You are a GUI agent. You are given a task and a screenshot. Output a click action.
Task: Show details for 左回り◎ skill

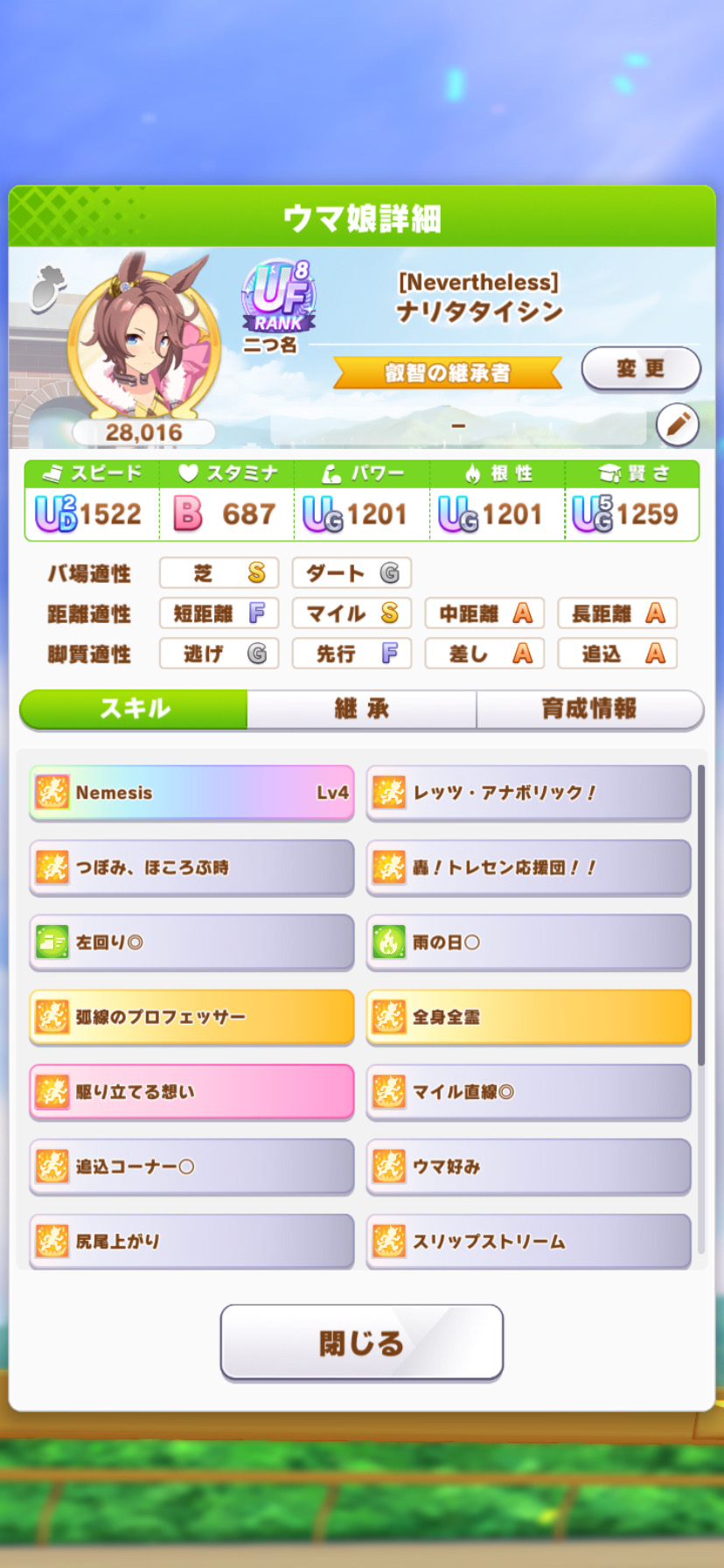point(191,942)
